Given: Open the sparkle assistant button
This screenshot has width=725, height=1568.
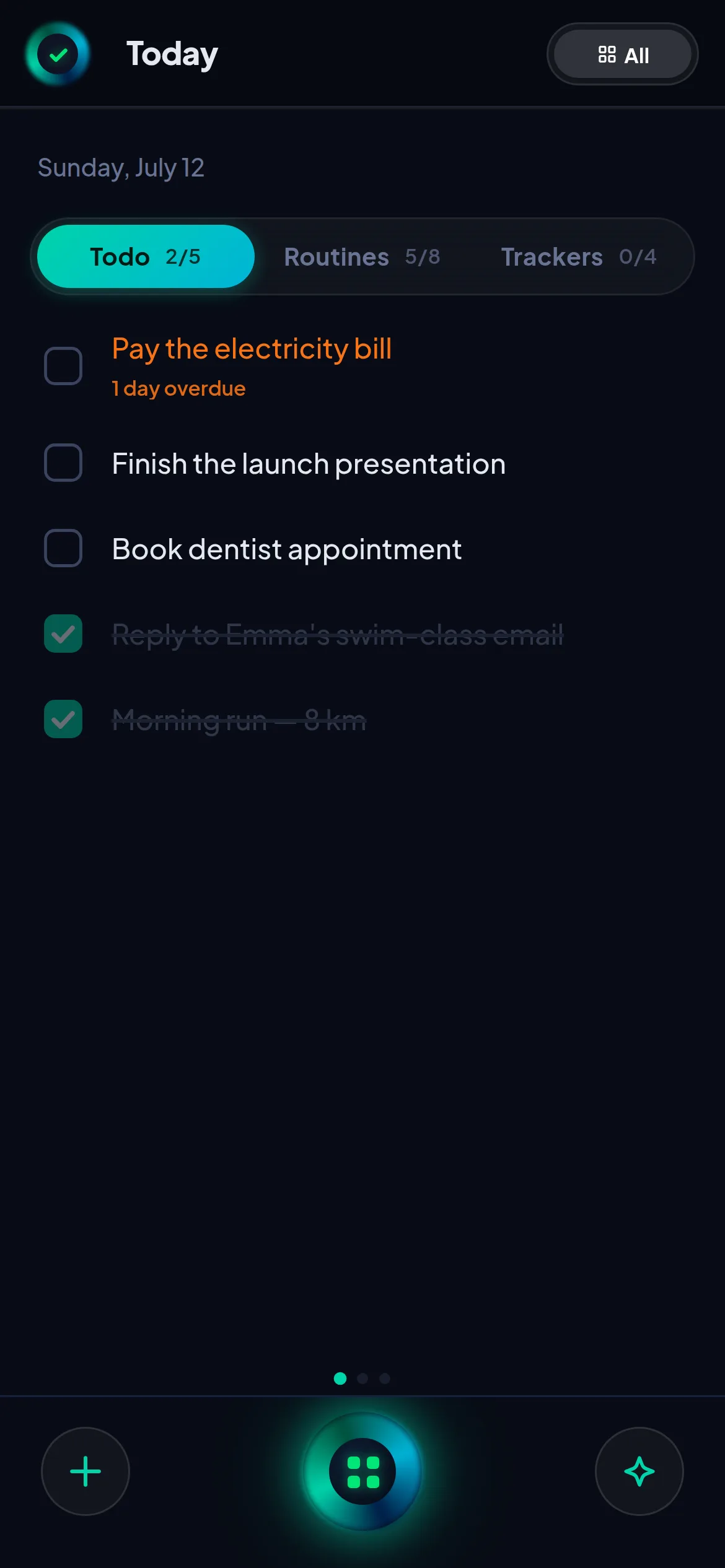Looking at the screenshot, I should [639, 1471].
